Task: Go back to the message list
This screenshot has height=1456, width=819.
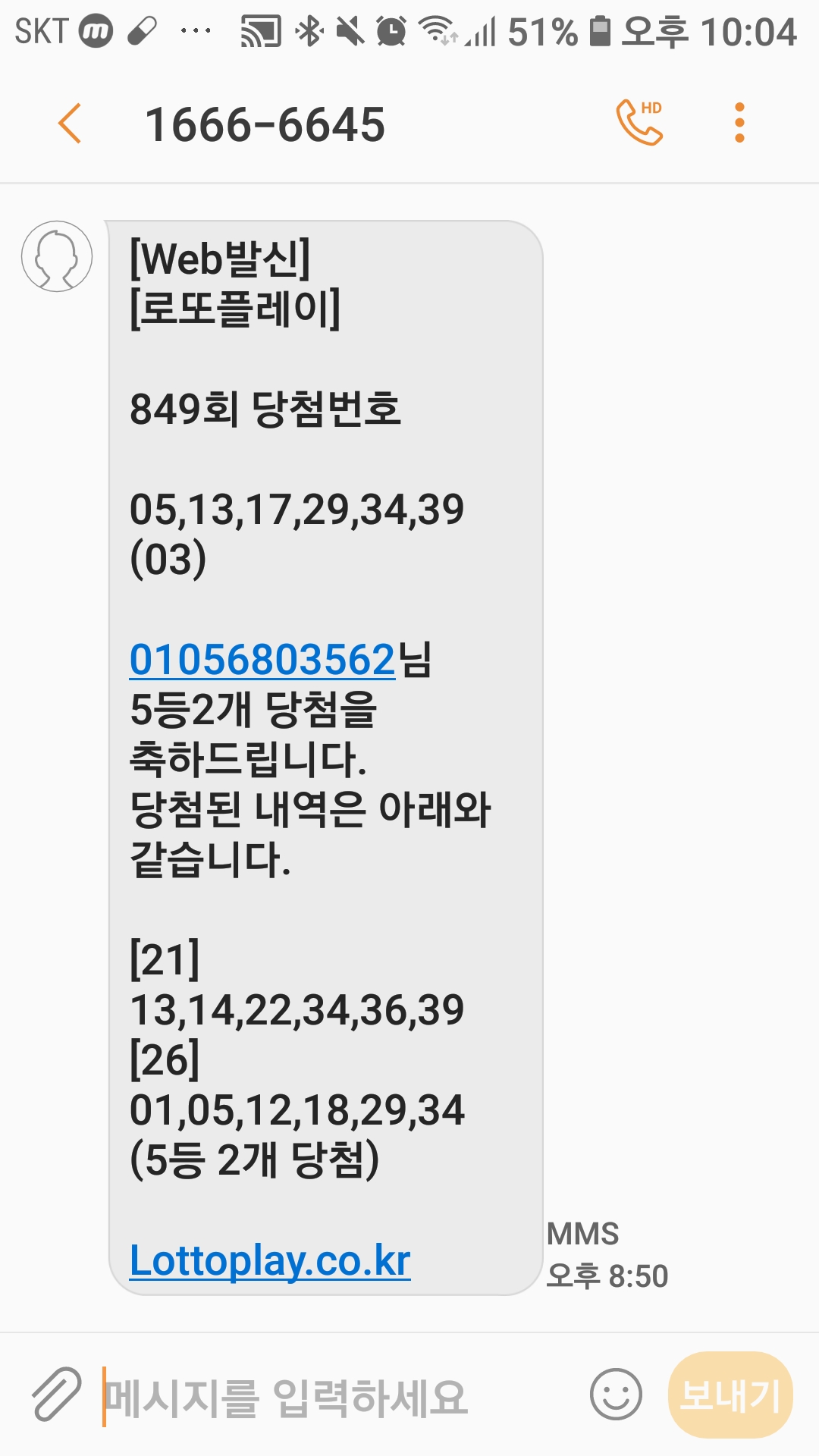Action: point(70,124)
